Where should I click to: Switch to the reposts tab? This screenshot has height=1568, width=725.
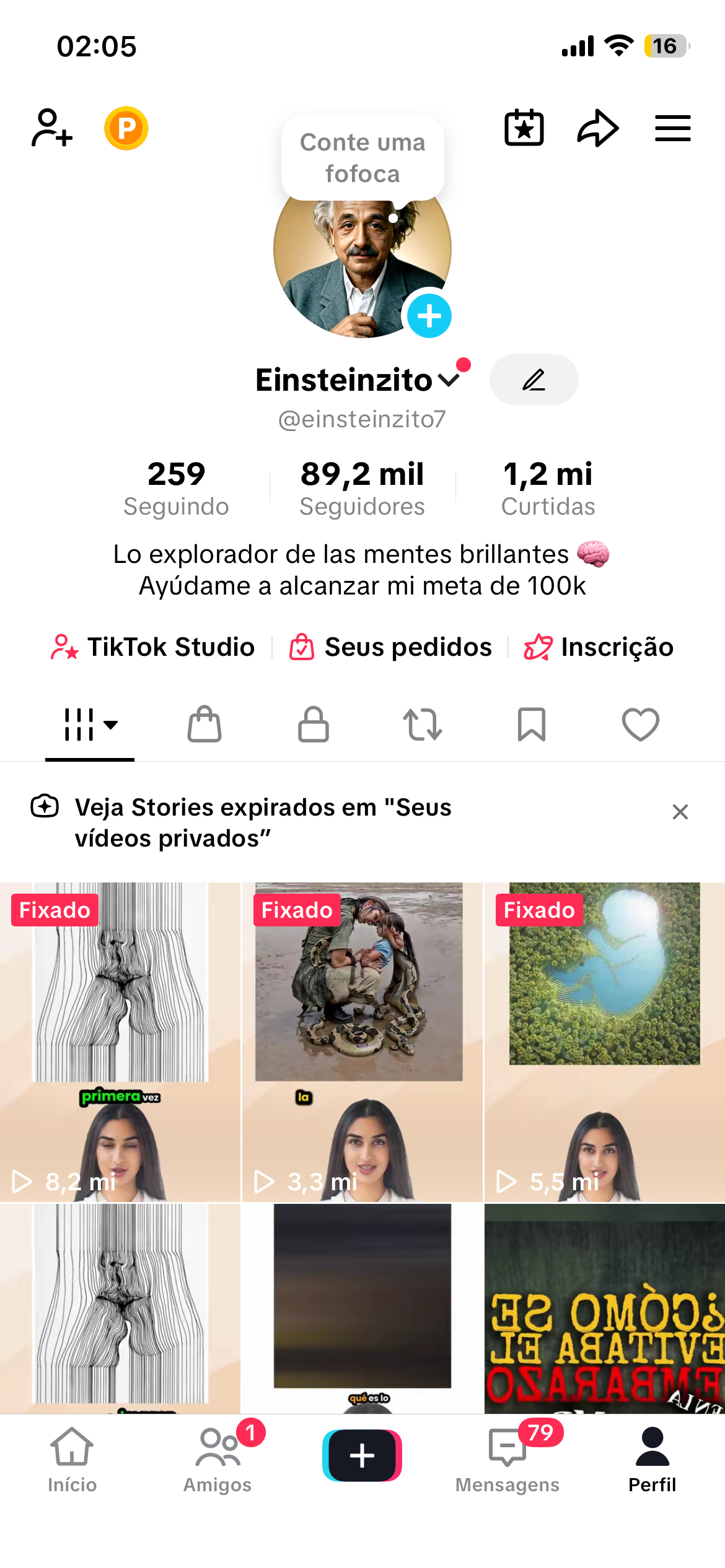[423, 724]
